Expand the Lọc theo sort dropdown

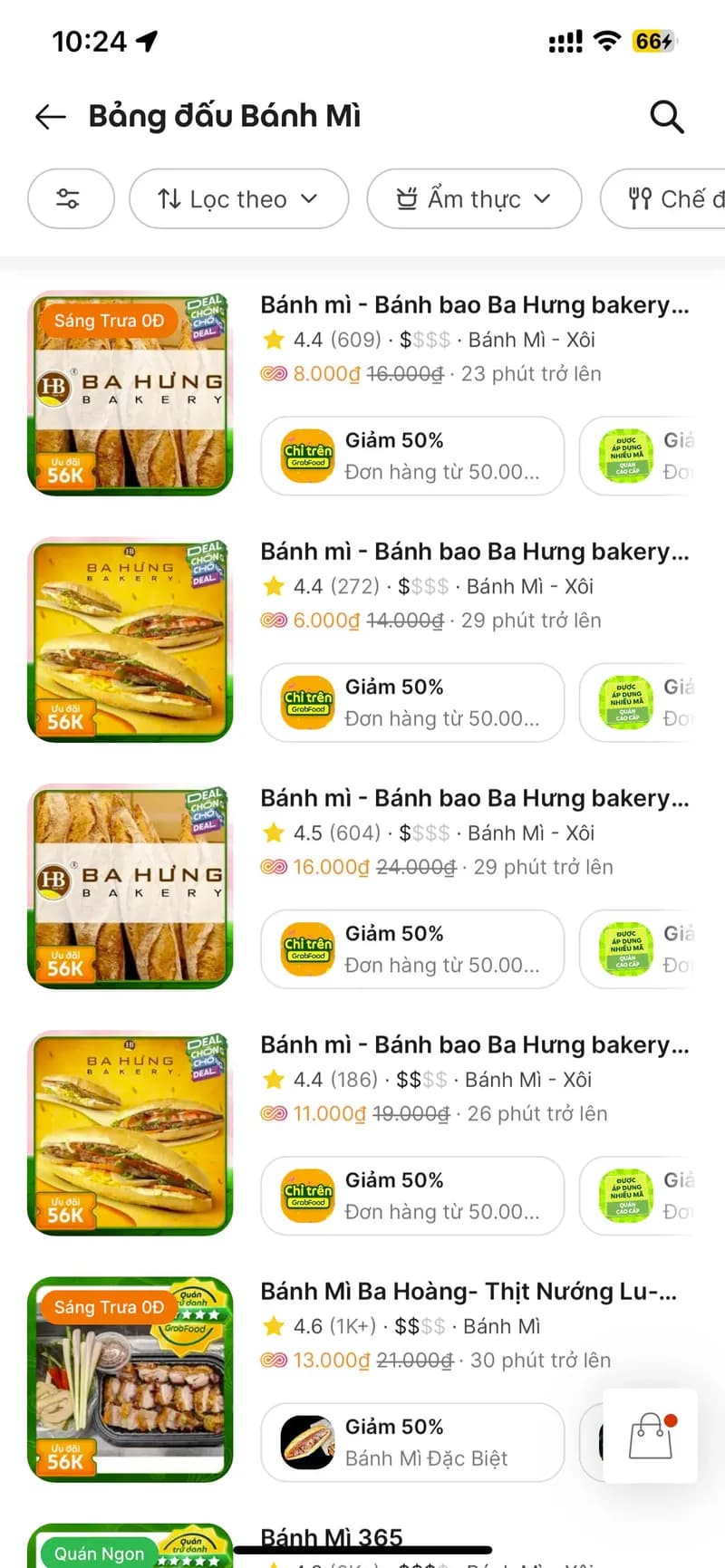click(238, 198)
